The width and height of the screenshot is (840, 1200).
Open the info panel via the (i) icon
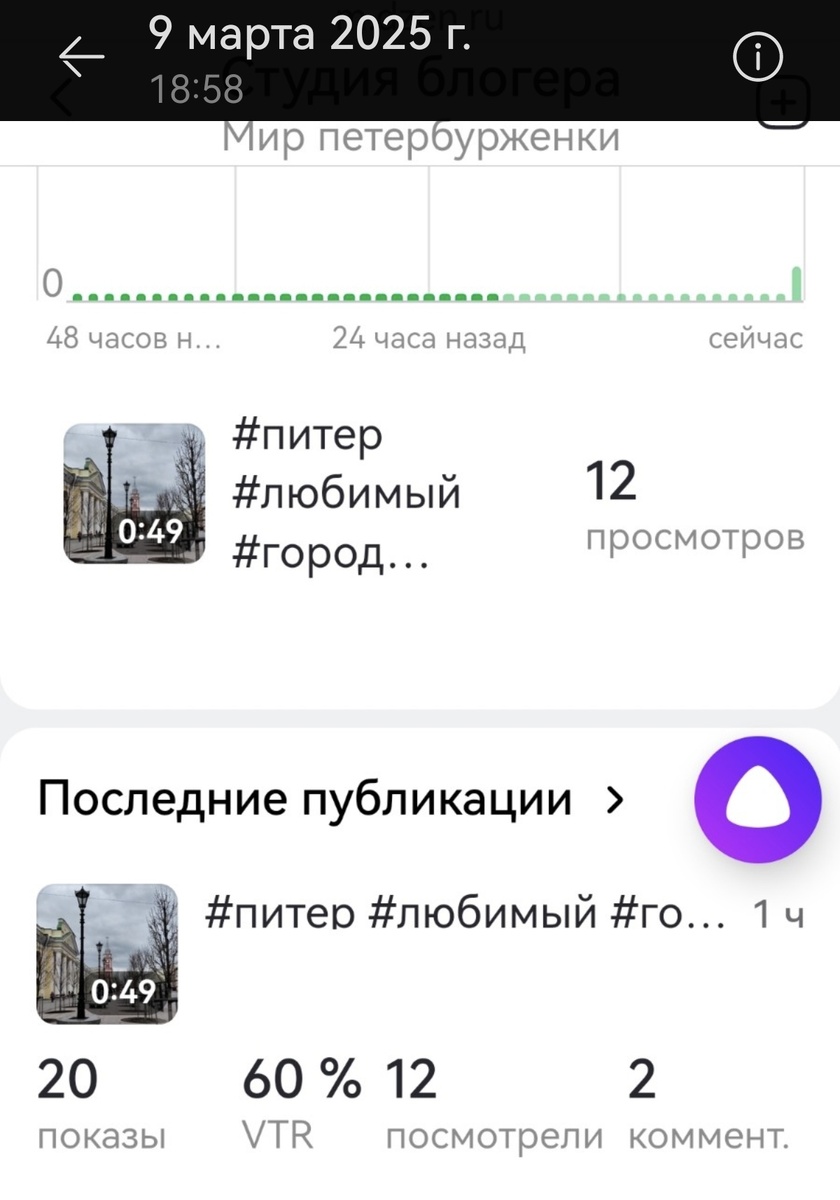[x=758, y=57]
